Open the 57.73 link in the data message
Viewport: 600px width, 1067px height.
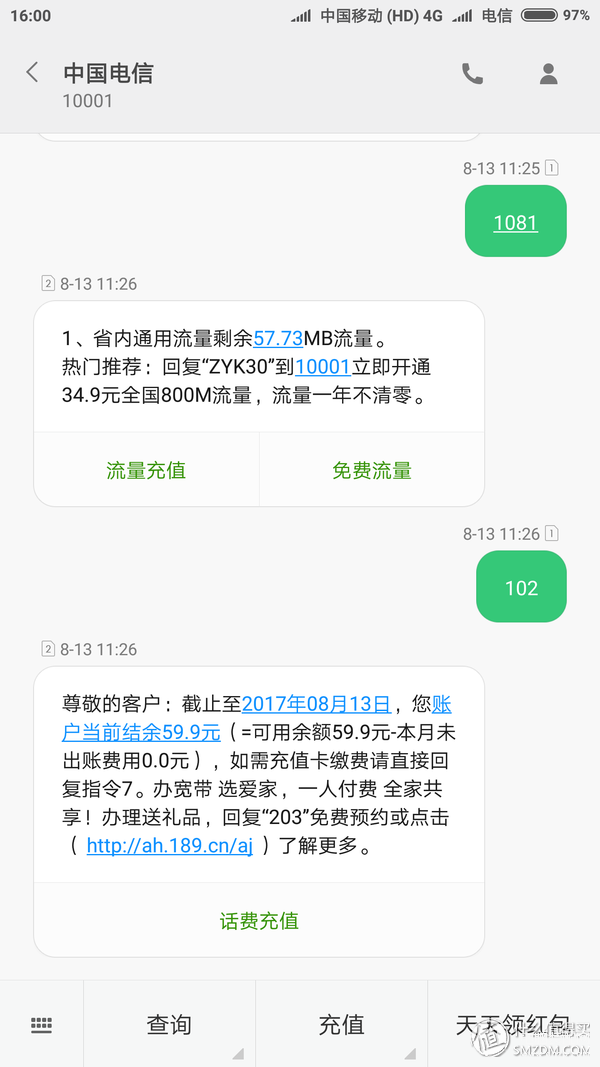pyautogui.click(x=278, y=339)
